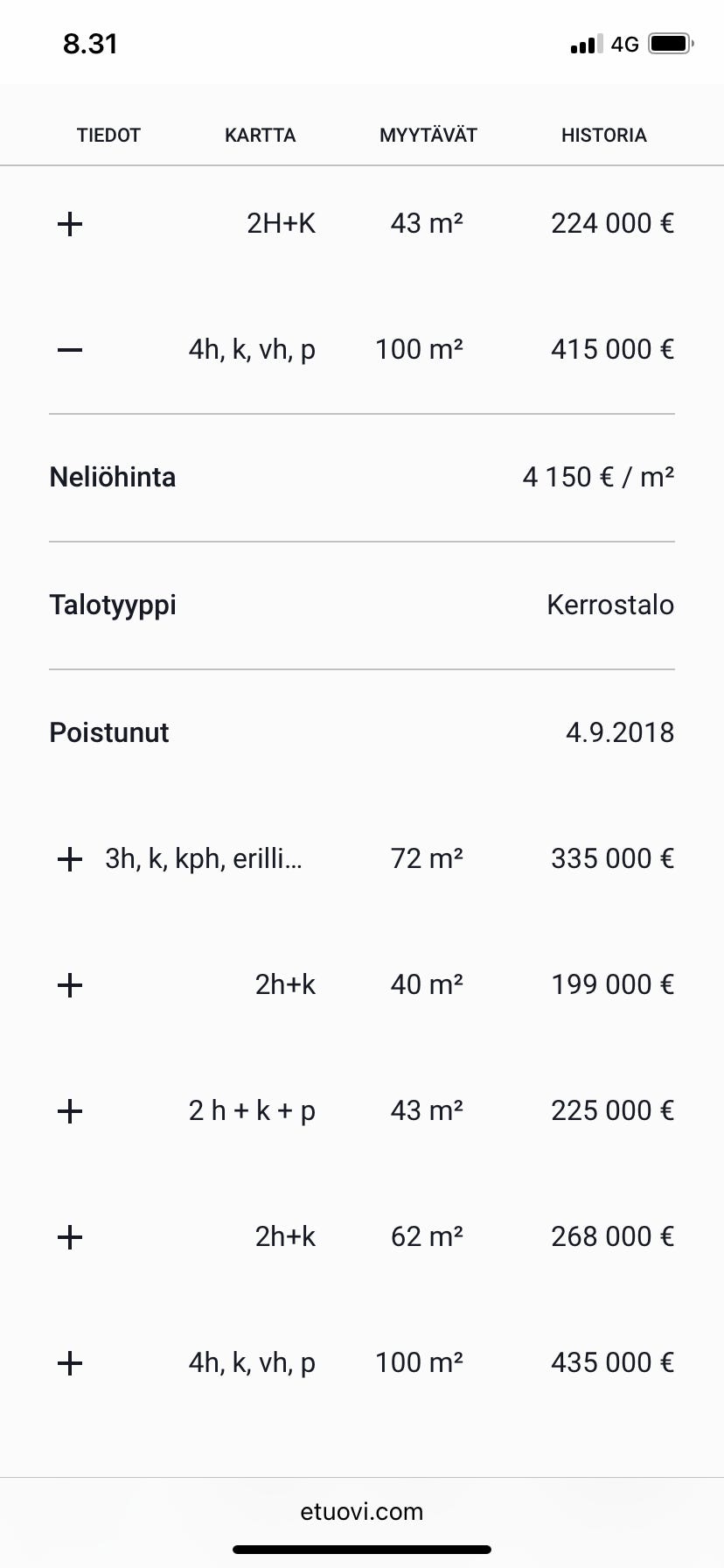Image resolution: width=724 pixels, height=1568 pixels.
Task: View the HISTORIA tab
Action: point(604,135)
